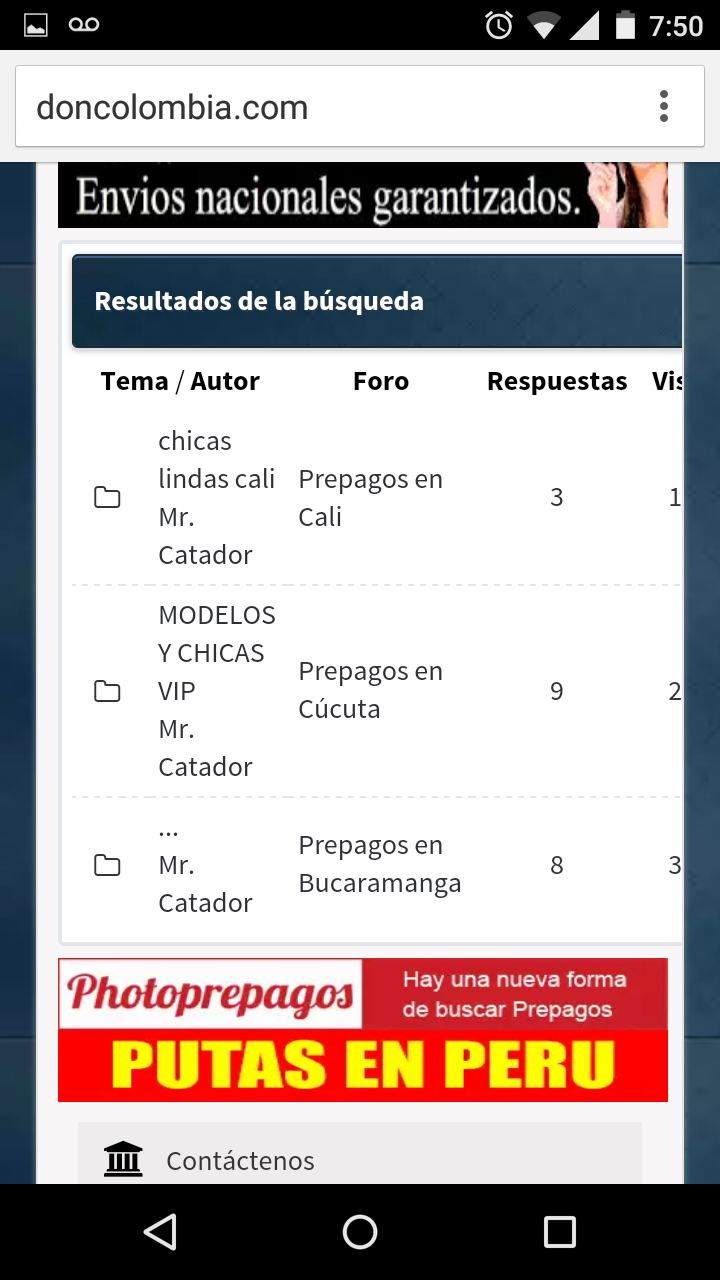Open the Contáctenos menu item
720x1280 pixels.
pos(240,1160)
